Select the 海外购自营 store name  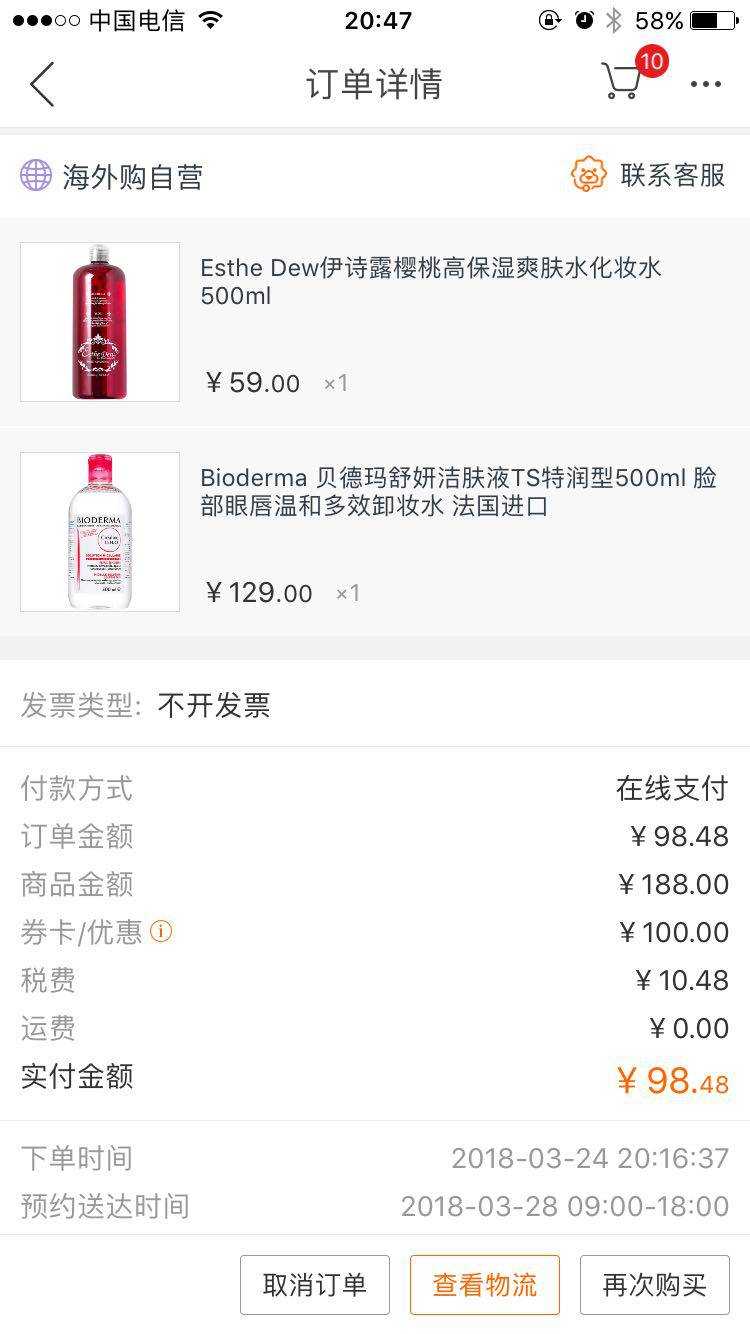click(x=133, y=175)
